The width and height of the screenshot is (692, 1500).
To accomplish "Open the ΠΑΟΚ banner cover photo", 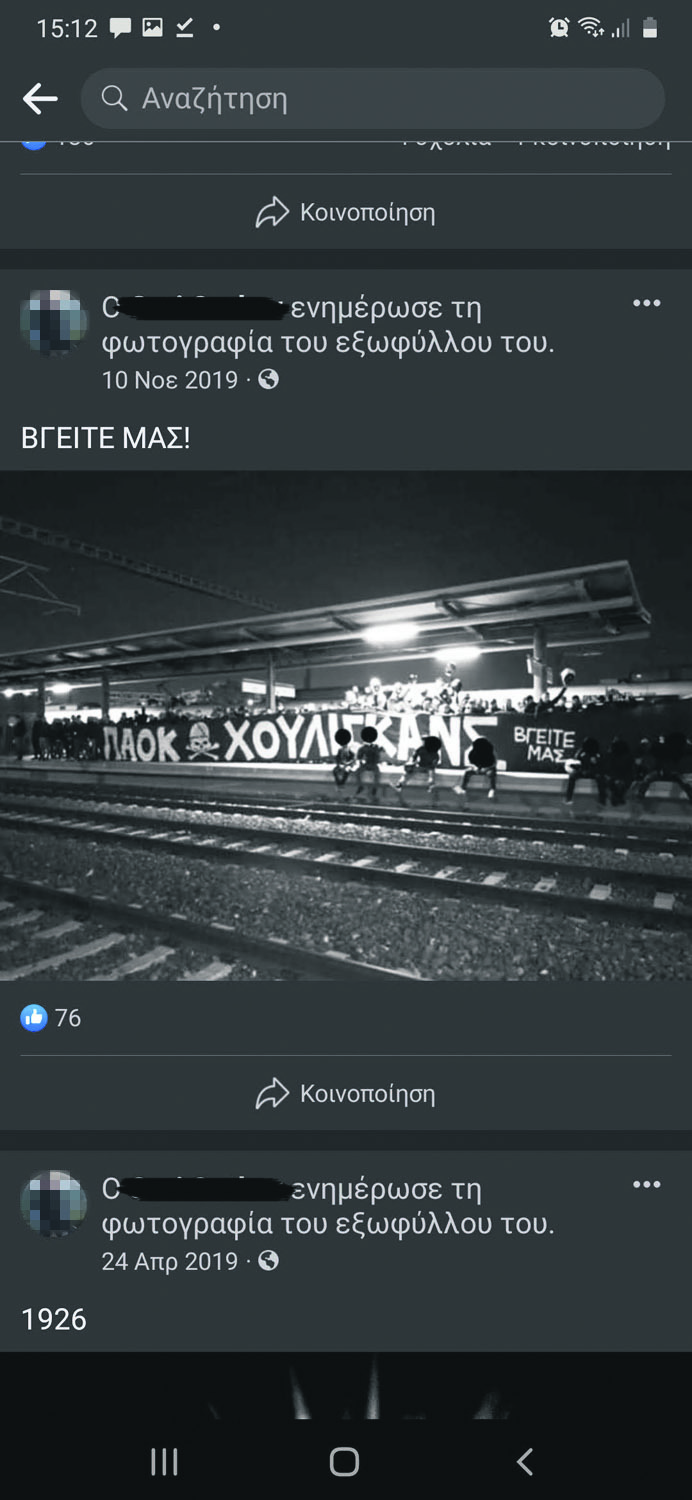I will [346, 725].
